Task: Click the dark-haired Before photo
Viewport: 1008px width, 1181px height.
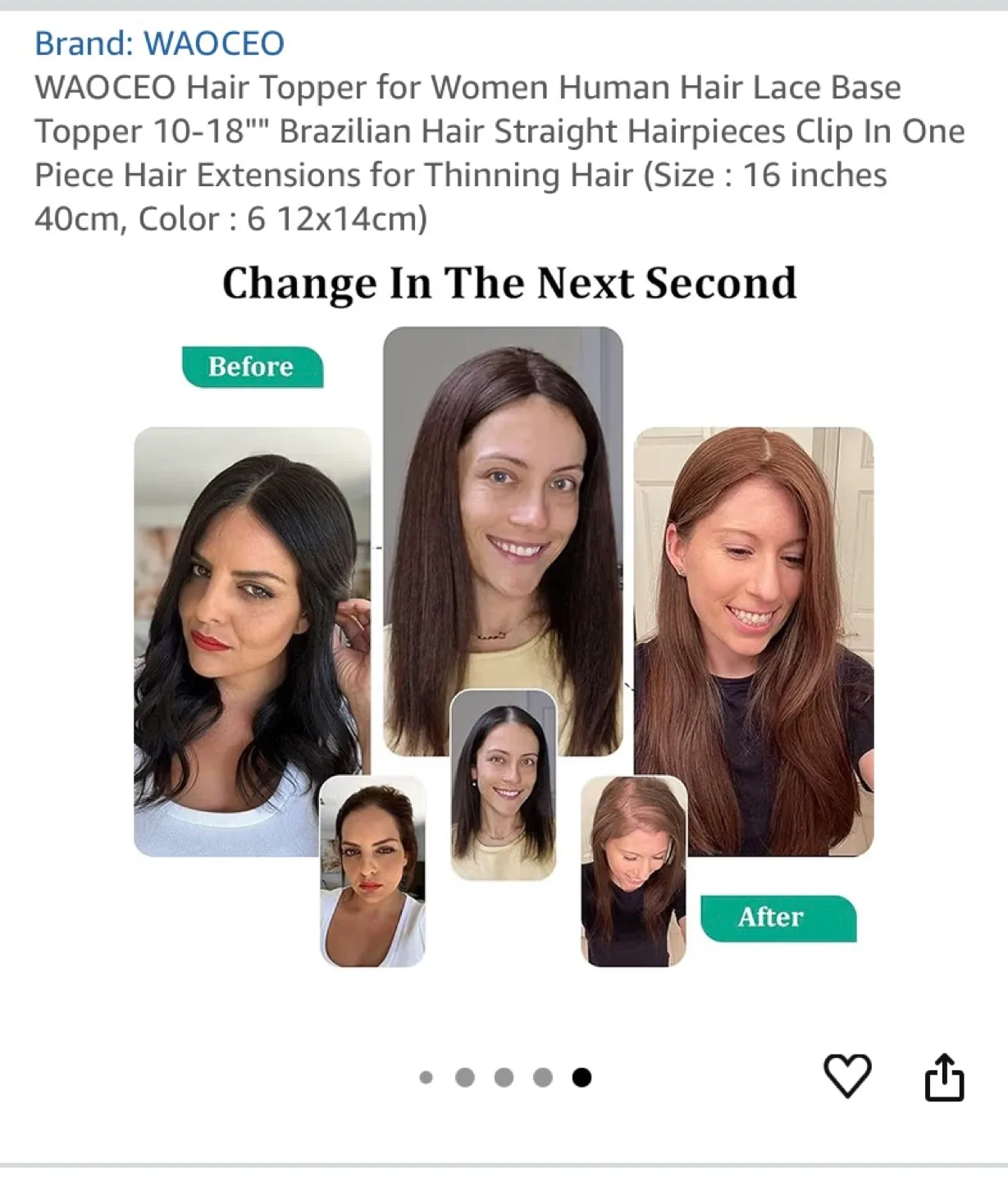Action: pyautogui.click(x=254, y=640)
